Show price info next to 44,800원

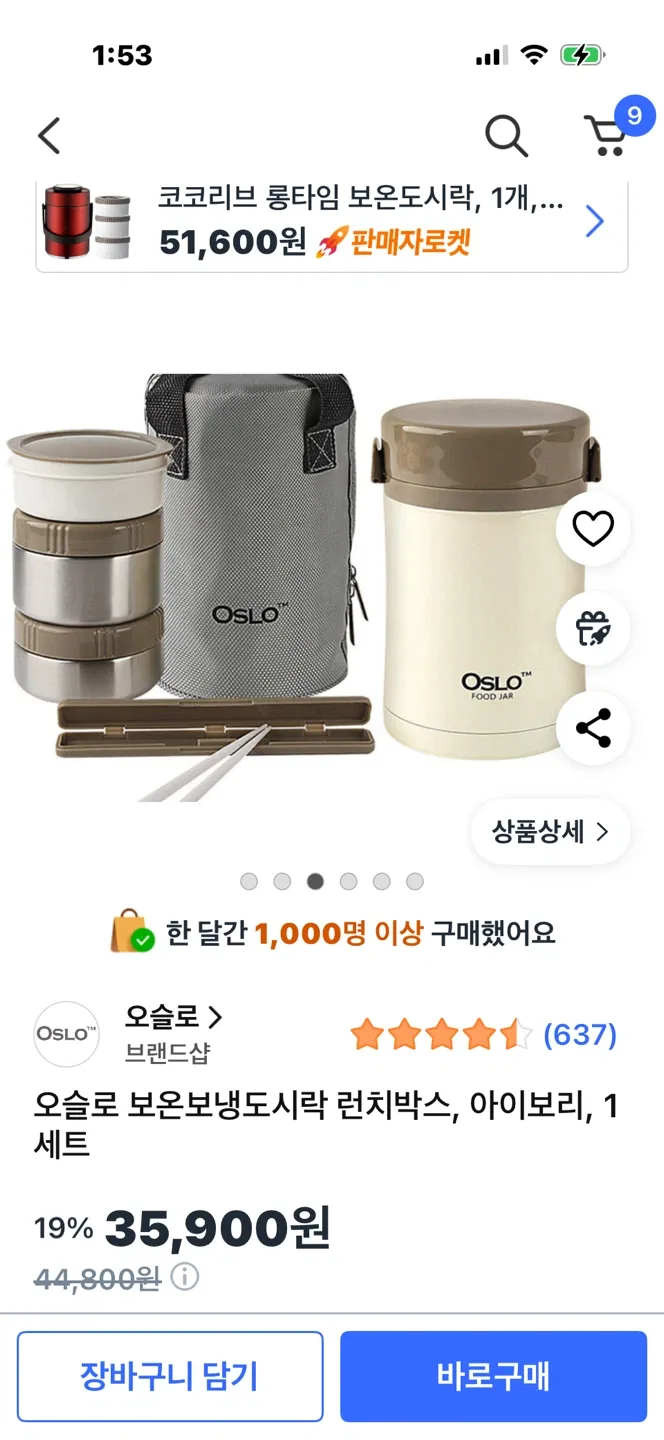[x=185, y=1277]
